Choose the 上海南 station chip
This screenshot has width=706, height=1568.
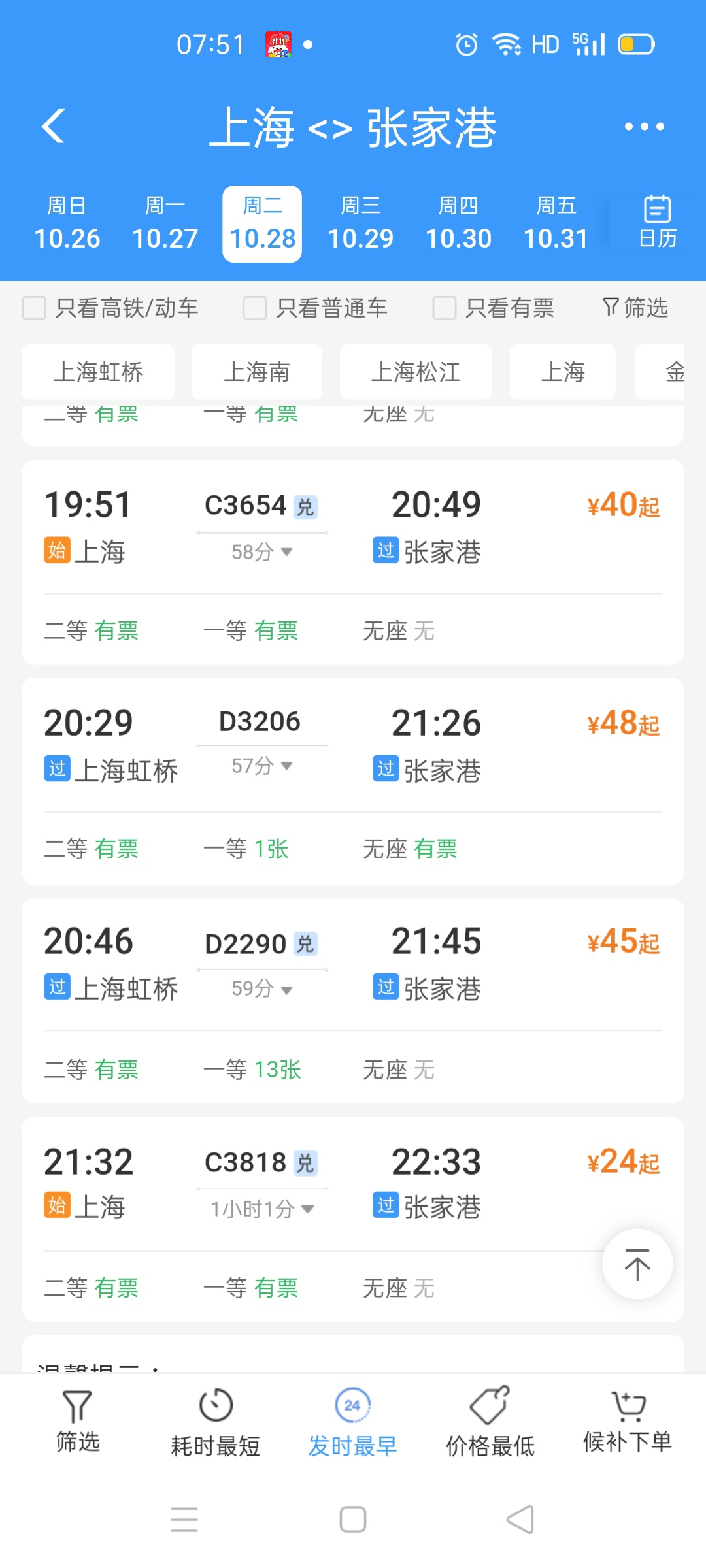coord(256,372)
